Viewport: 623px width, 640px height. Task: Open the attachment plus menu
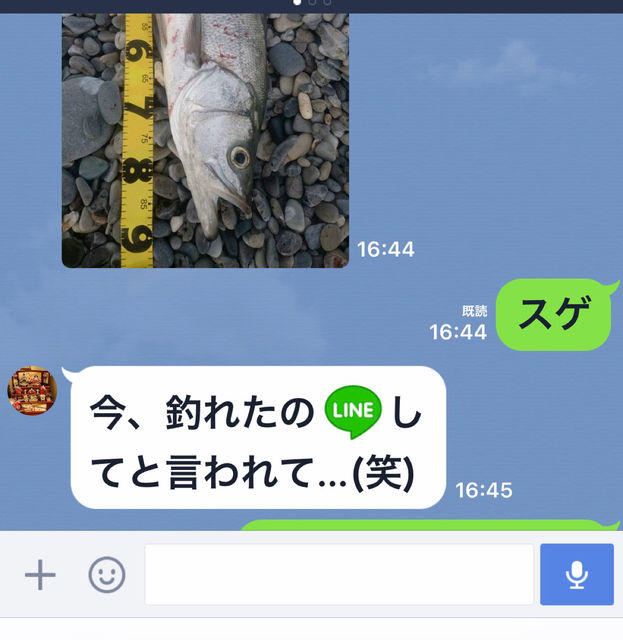[40, 574]
